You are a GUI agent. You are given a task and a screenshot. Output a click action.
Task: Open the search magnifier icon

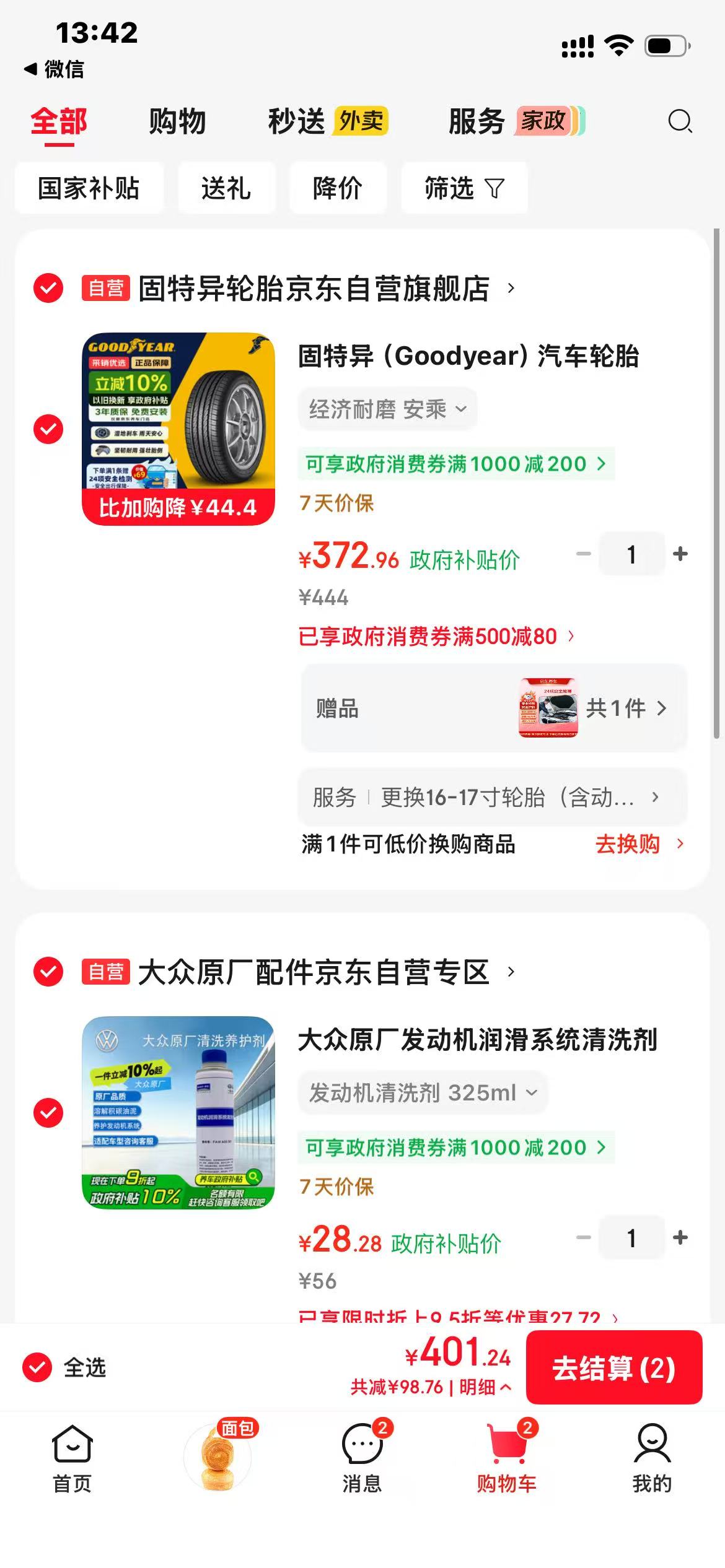click(x=680, y=121)
